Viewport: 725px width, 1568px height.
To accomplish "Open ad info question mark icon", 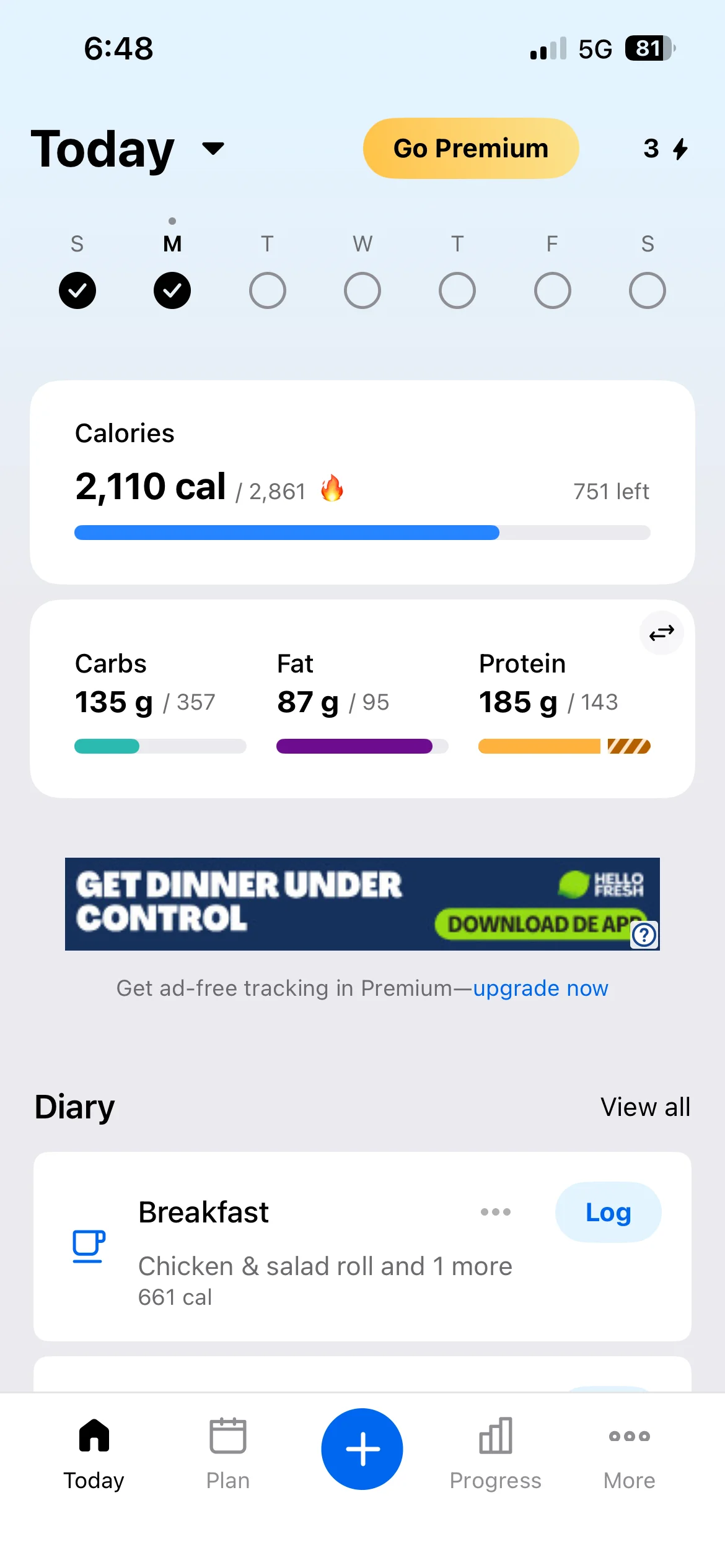I will pos(644,935).
